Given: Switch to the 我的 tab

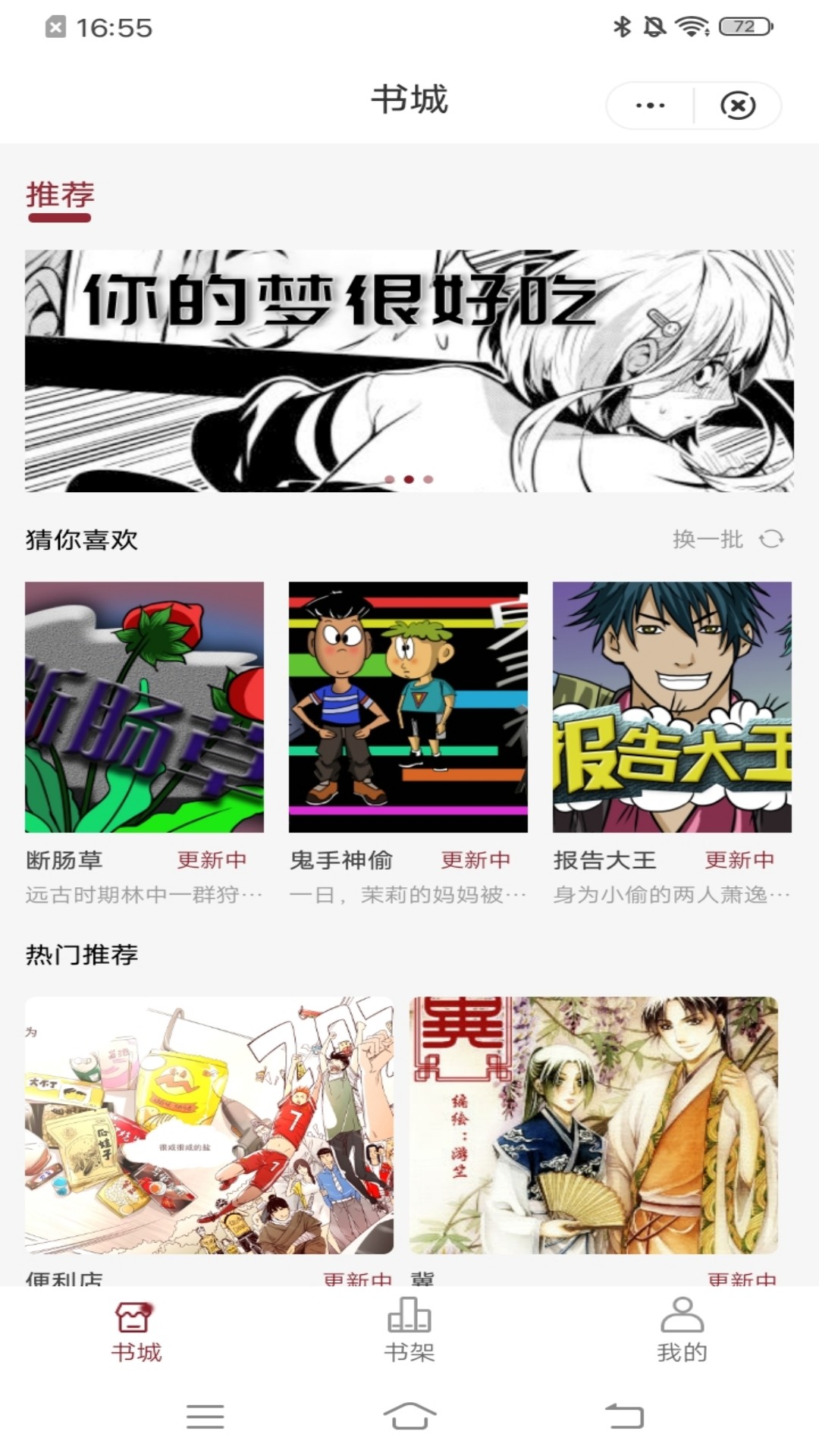Looking at the screenshot, I should click(682, 1332).
